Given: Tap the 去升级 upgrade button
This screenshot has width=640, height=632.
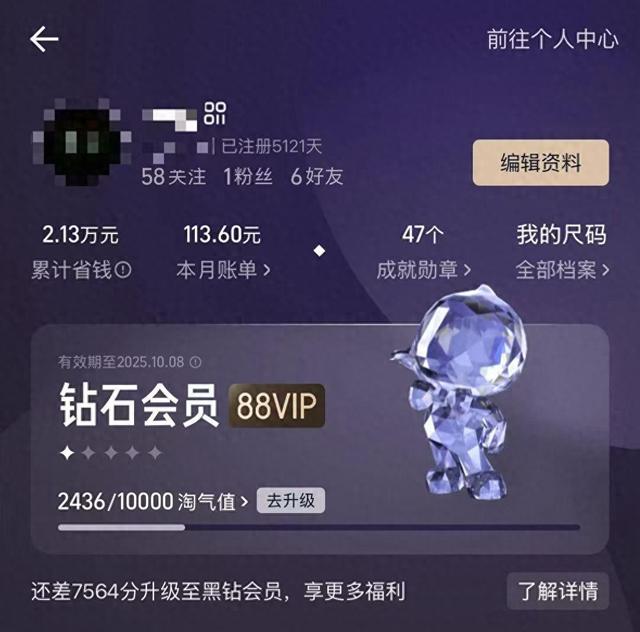Looking at the screenshot, I should (x=290, y=500).
